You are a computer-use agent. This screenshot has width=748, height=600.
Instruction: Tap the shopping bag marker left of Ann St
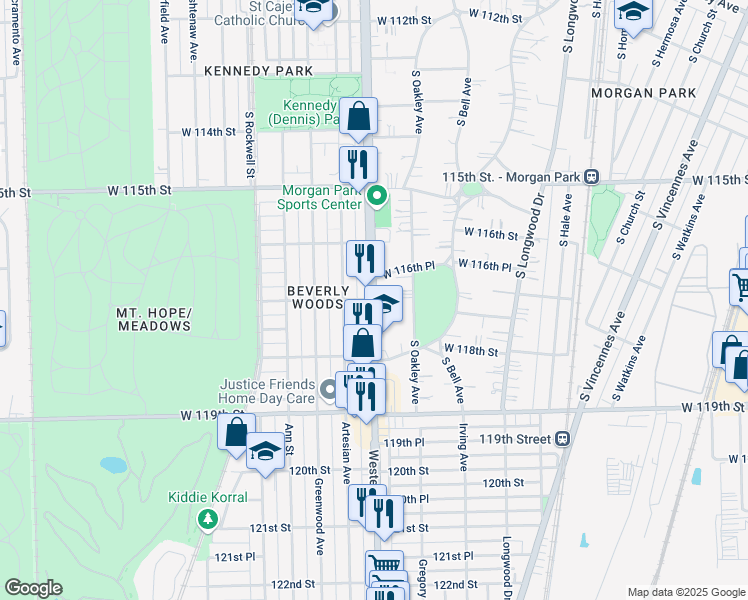click(236, 433)
